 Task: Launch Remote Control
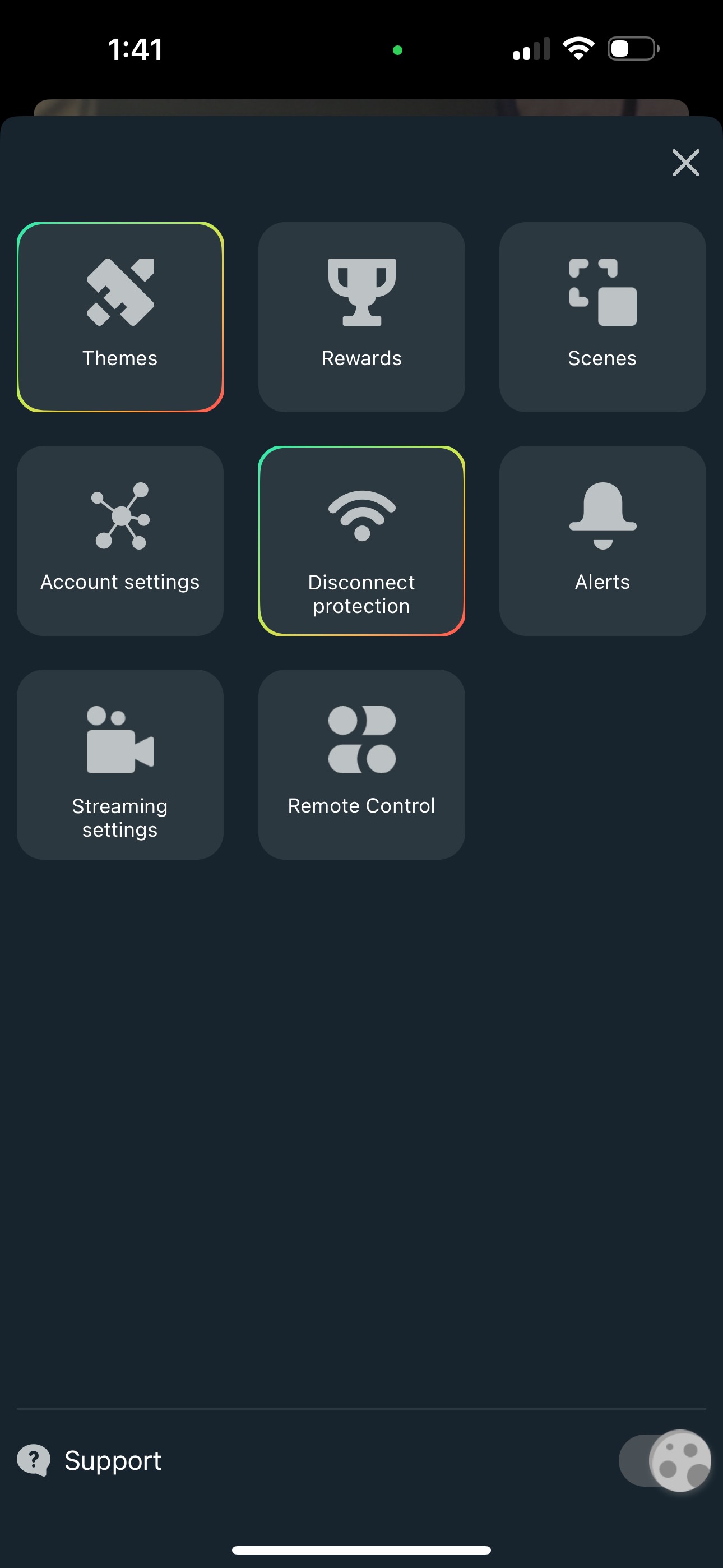point(361,764)
